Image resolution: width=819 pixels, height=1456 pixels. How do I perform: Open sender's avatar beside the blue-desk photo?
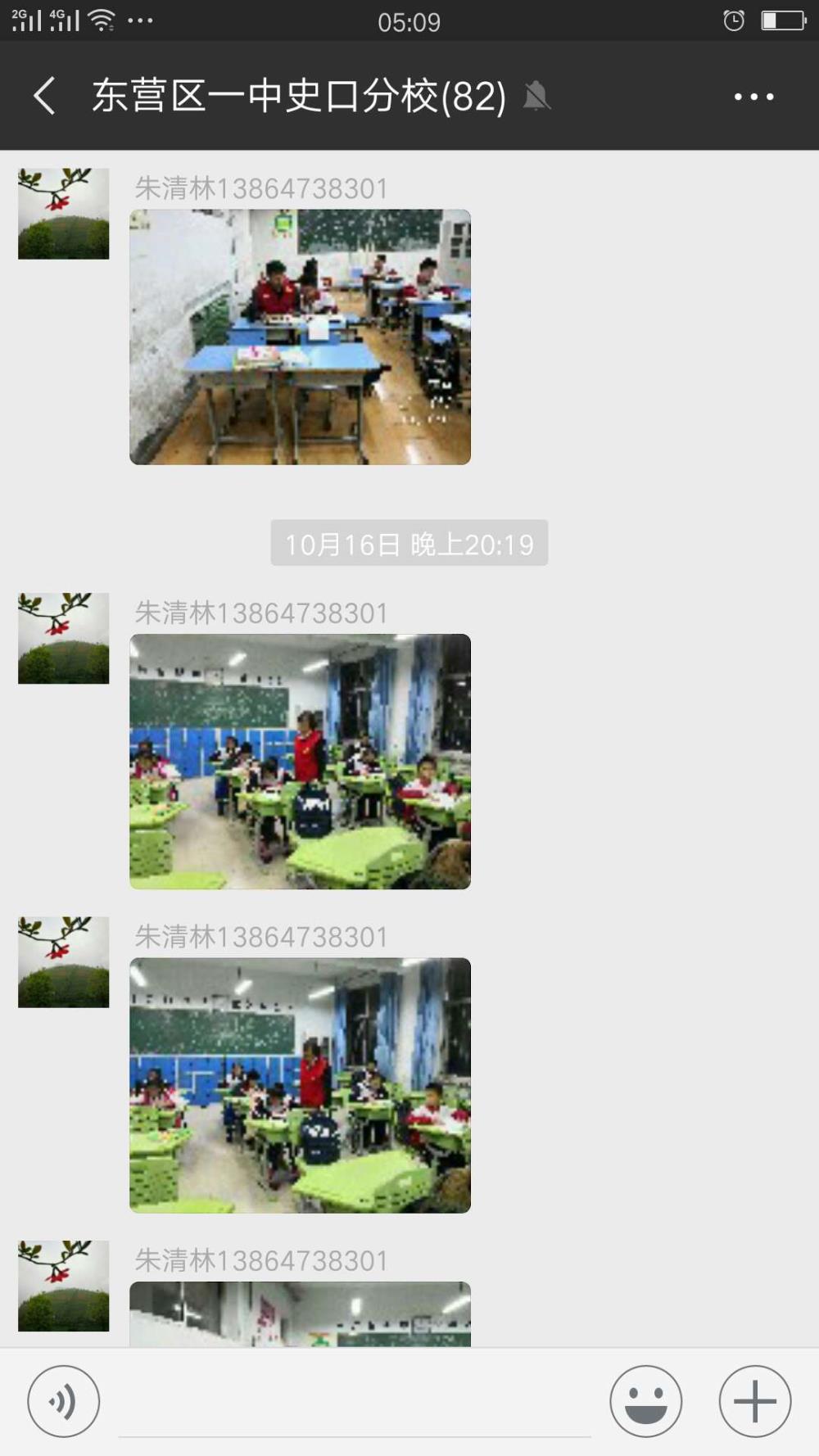[64, 214]
